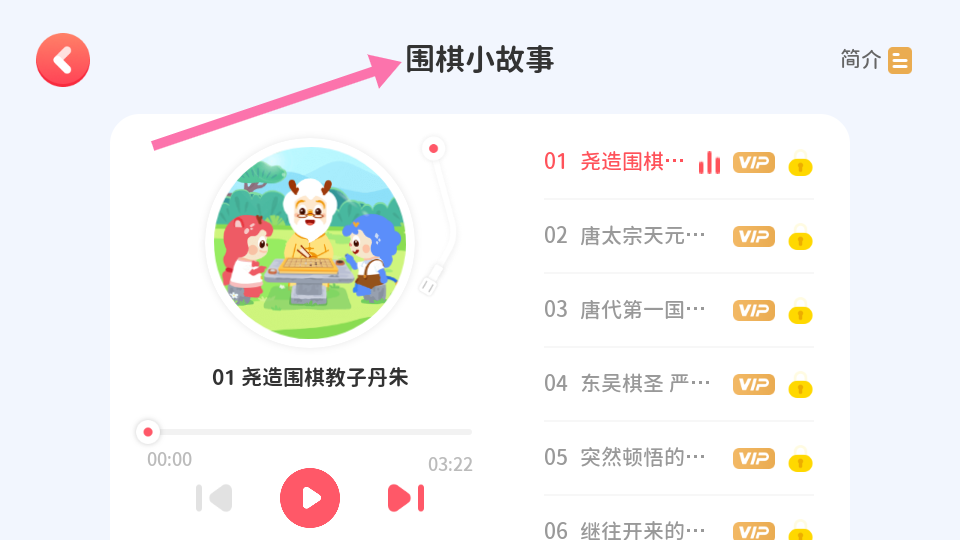
Task: Go to the previous story track
Action: pos(214,497)
